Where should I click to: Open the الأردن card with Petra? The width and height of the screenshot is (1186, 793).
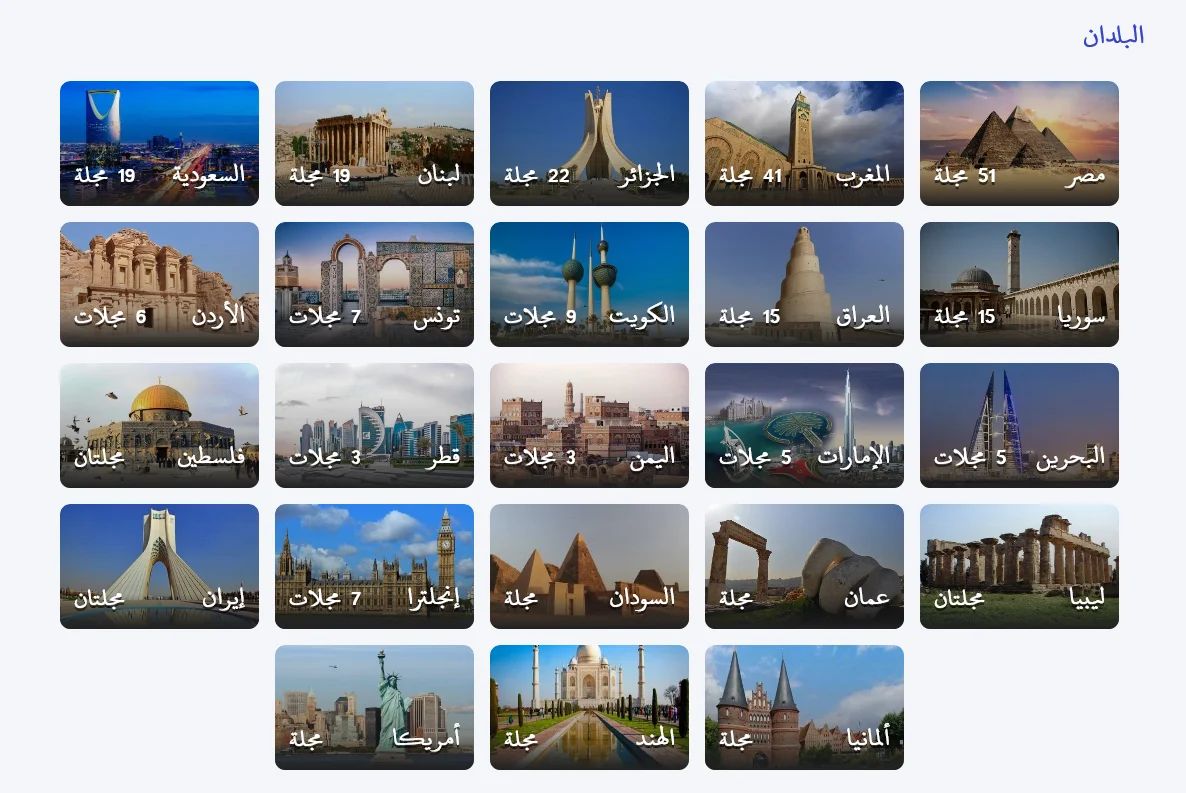(x=159, y=284)
